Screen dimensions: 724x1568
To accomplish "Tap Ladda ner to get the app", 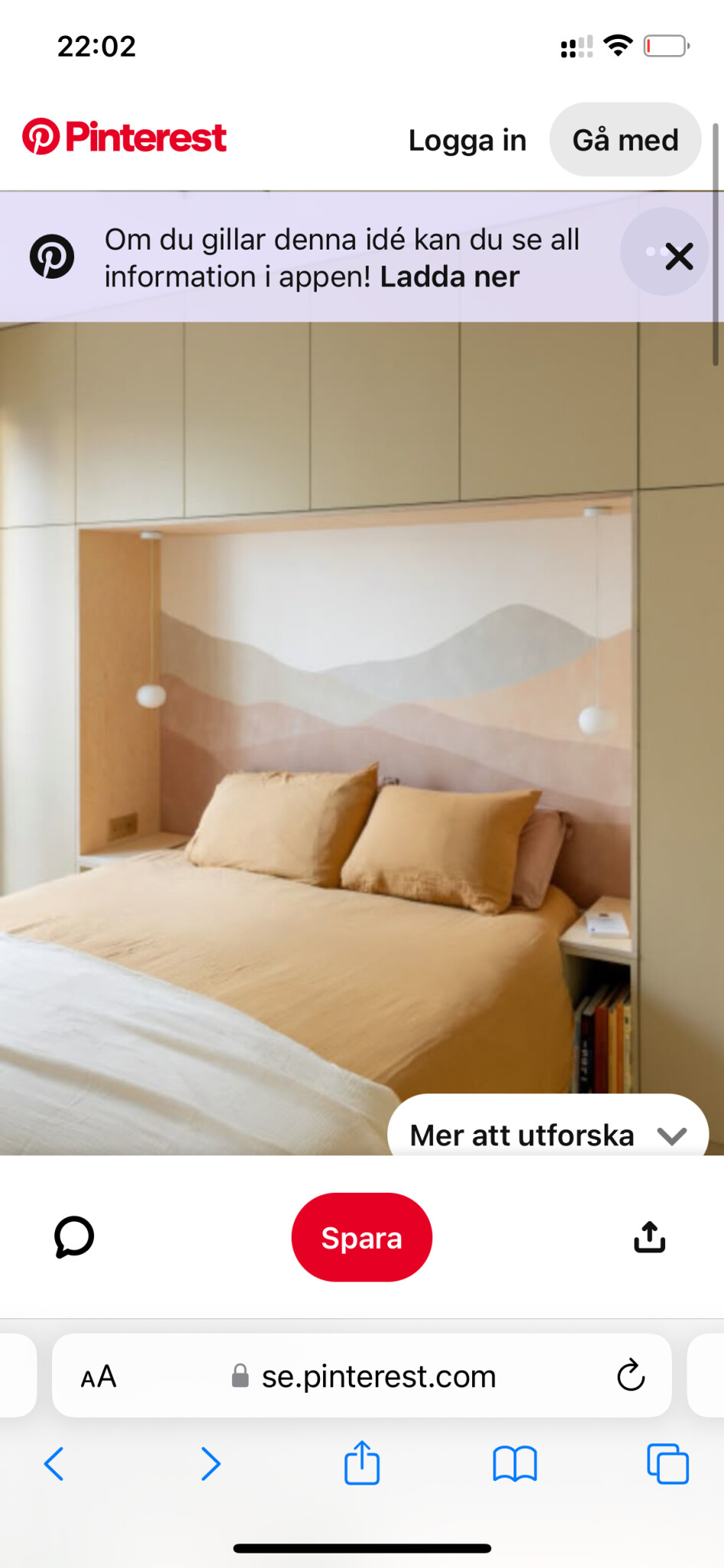I will (x=450, y=276).
